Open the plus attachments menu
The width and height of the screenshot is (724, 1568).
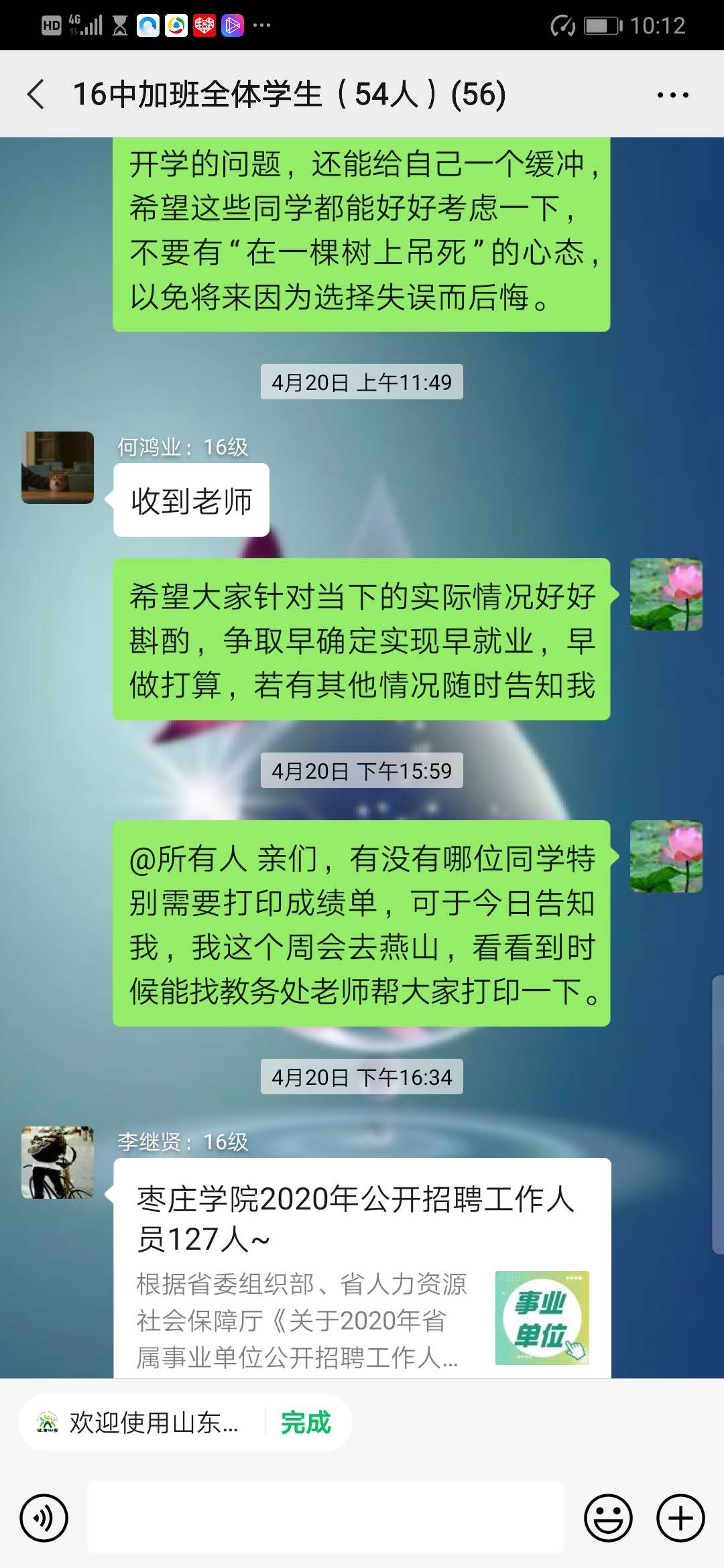tap(680, 1518)
